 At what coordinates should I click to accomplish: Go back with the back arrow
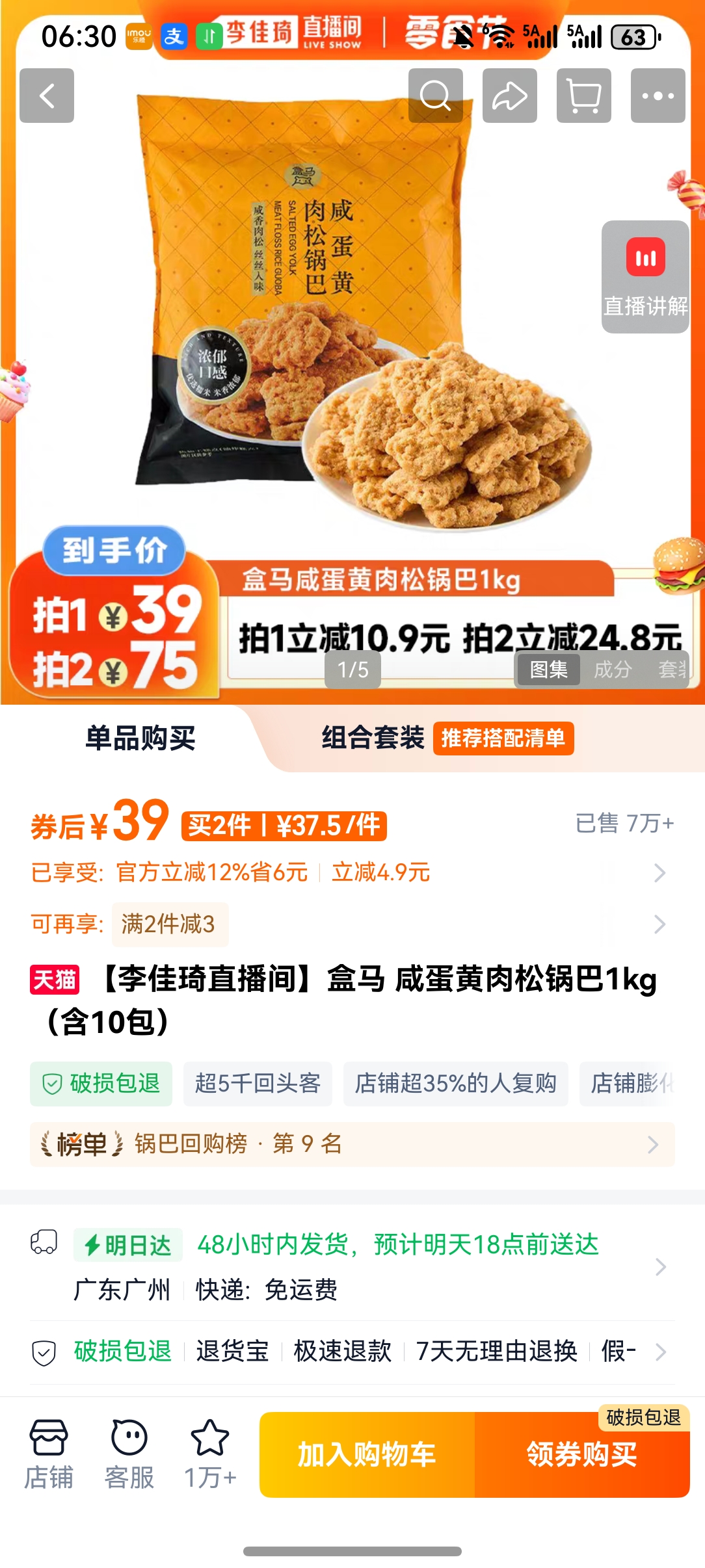pos(46,96)
